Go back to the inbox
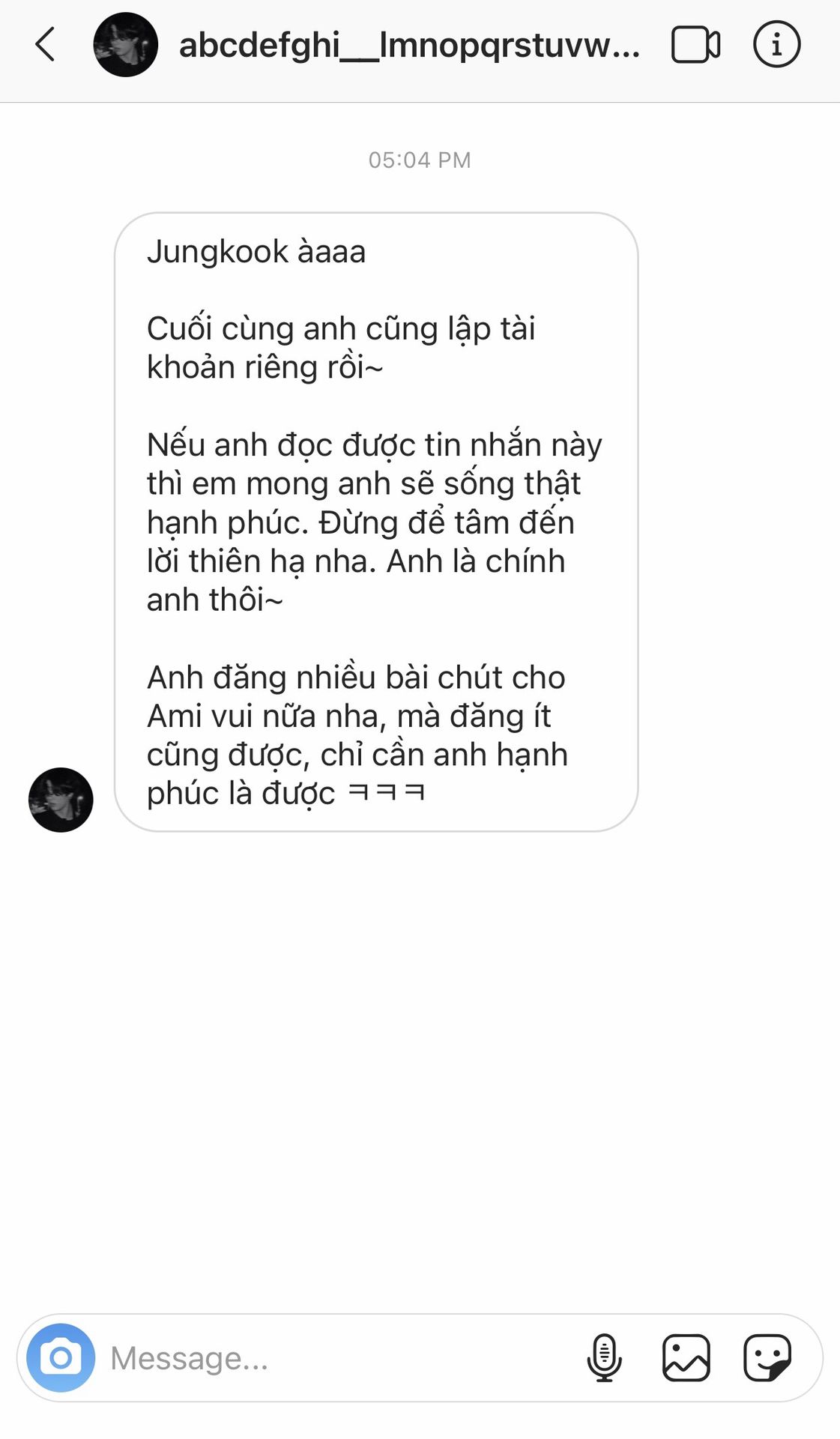The height and width of the screenshot is (1439, 840). coord(45,44)
